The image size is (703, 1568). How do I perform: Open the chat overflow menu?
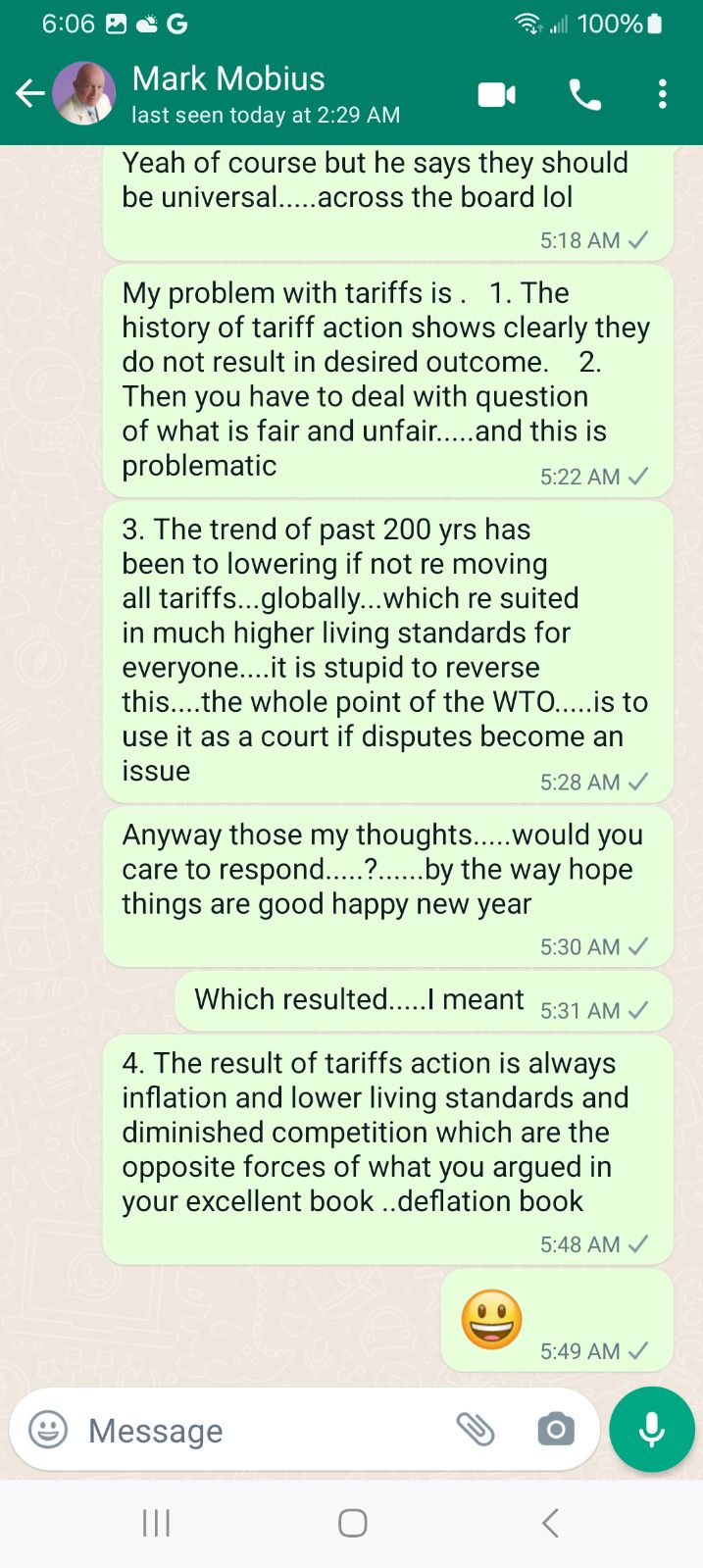pyautogui.click(x=663, y=94)
